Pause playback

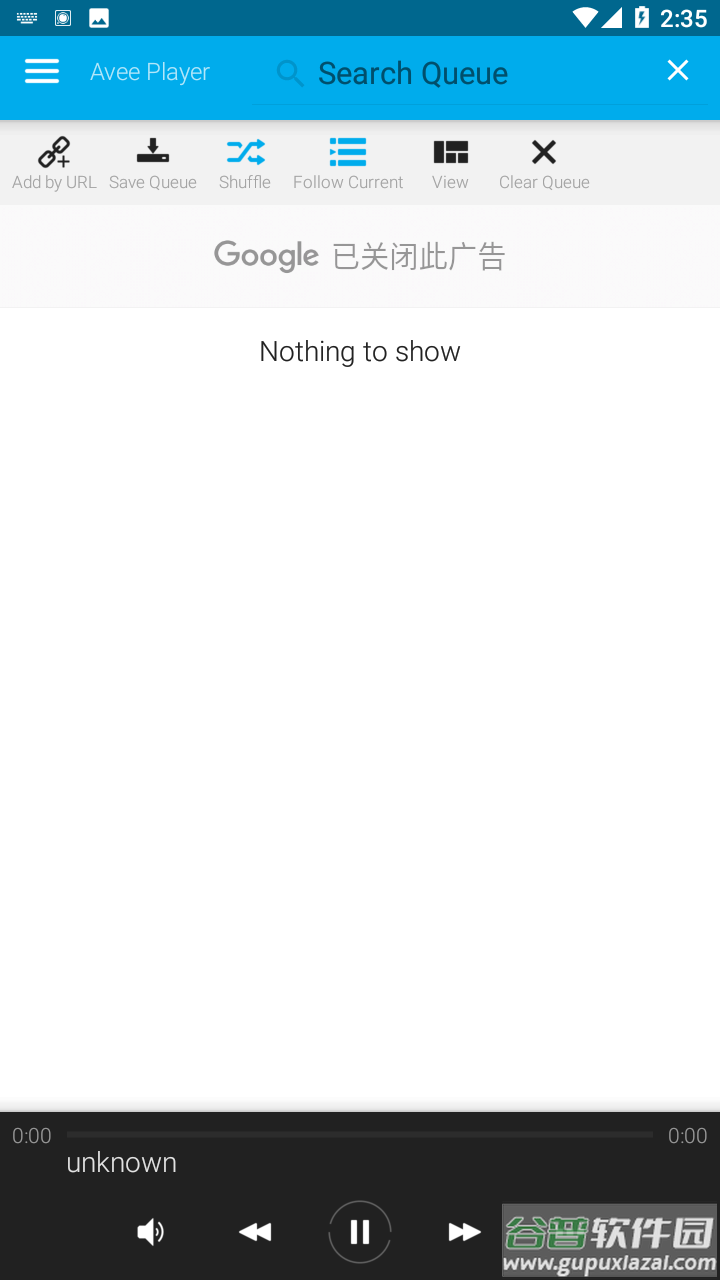pyautogui.click(x=360, y=1231)
